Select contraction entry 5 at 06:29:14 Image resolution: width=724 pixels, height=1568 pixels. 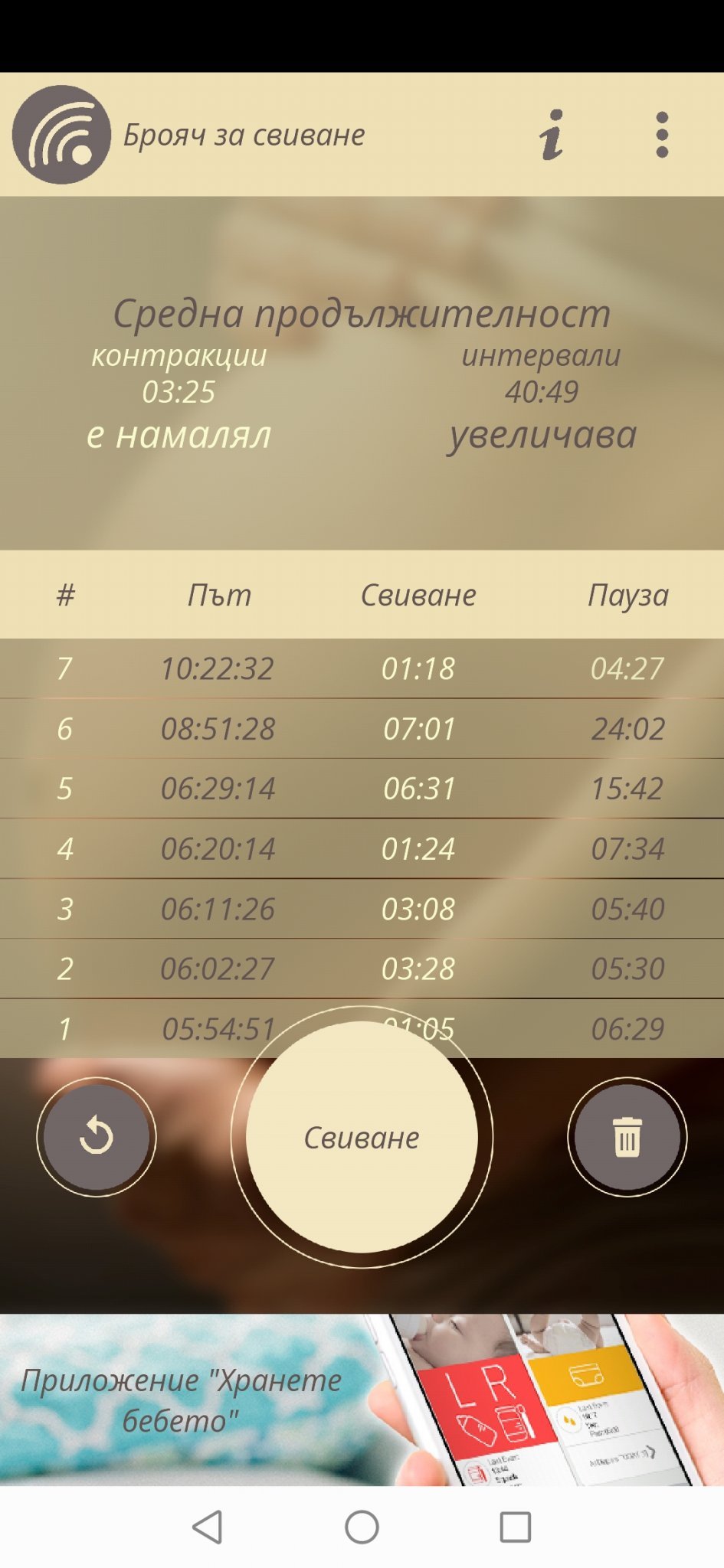pos(362,789)
